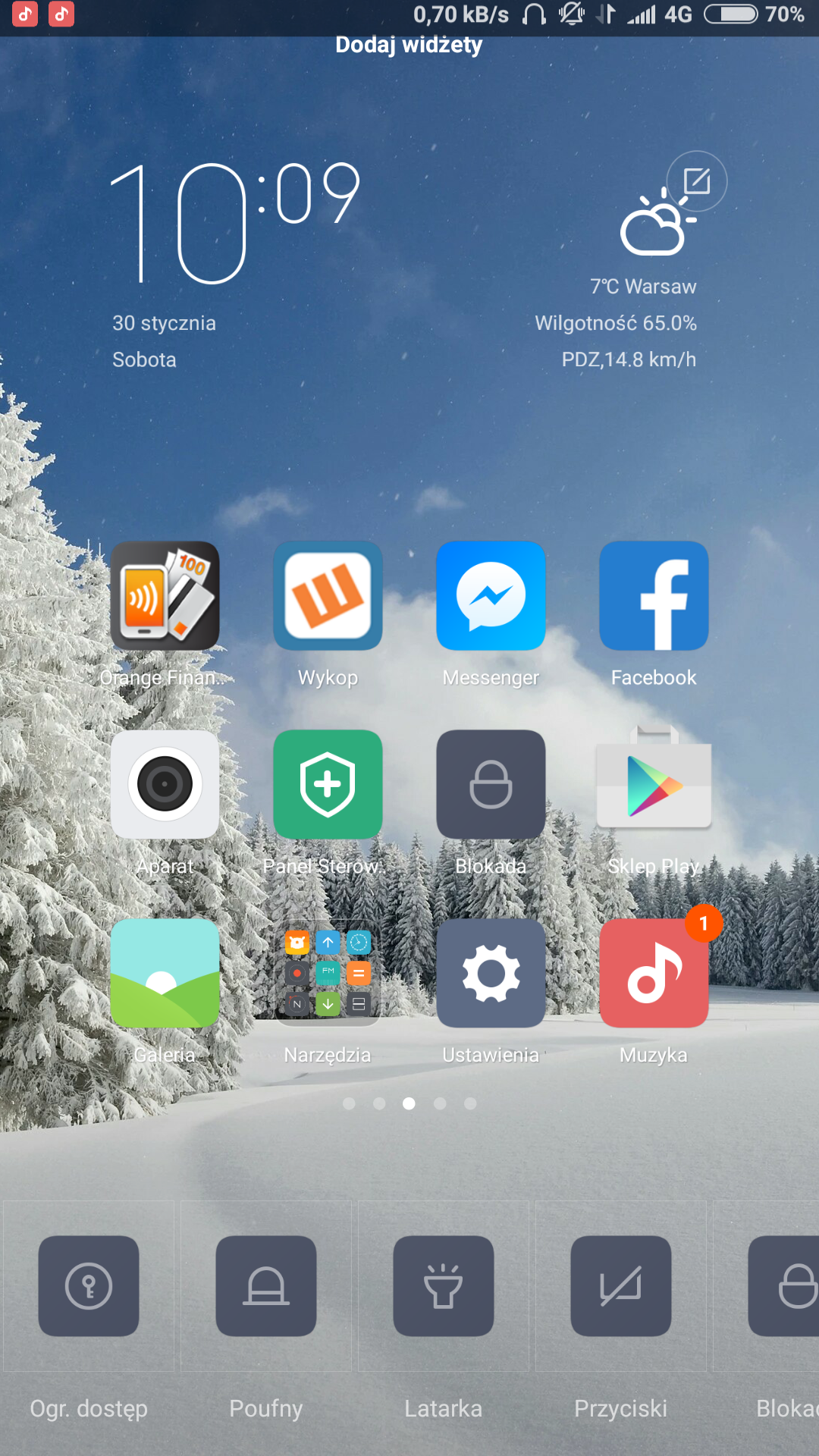Open the Aparat camera app
The height and width of the screenshot is (1456, 819).
[165, 785]
